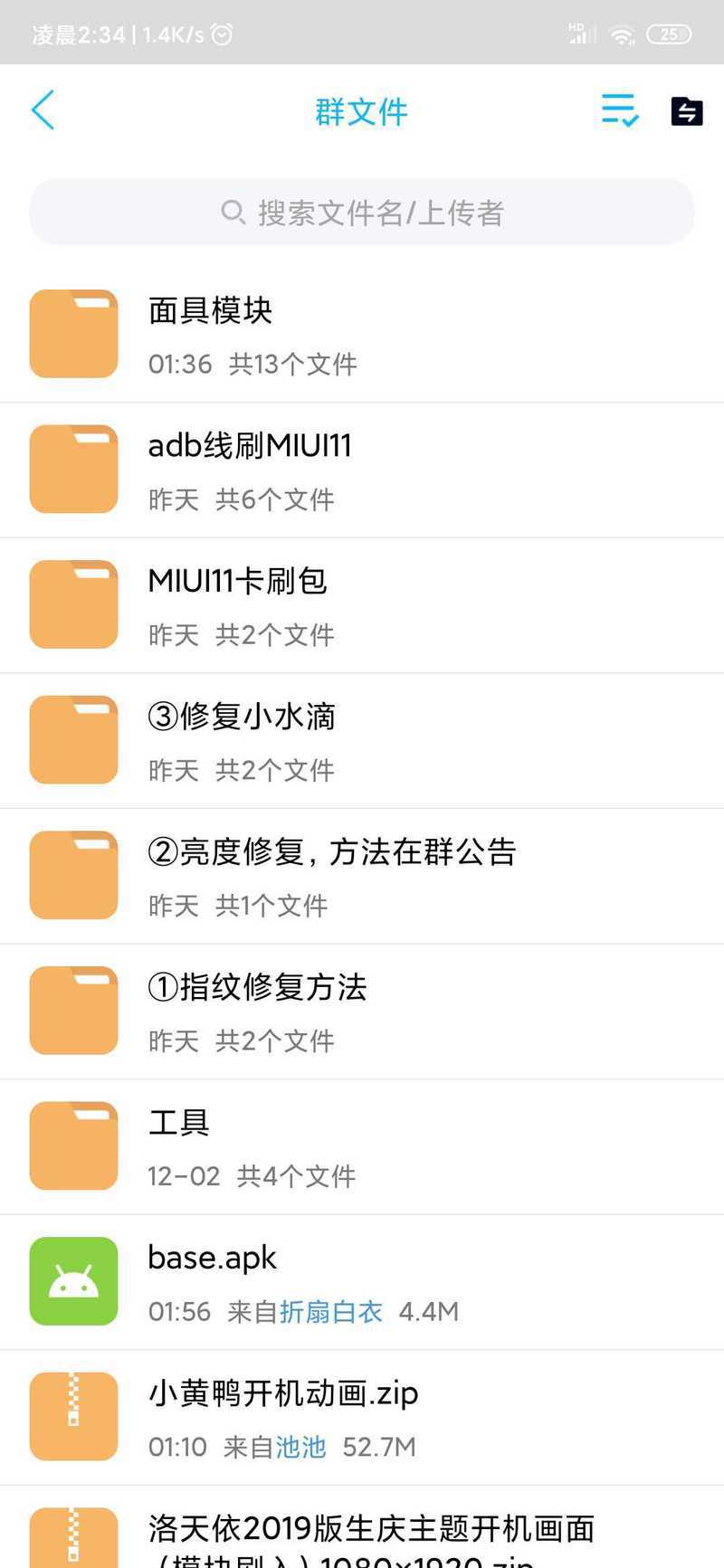Open the ②亮度修复 folder
The height and width of the screenshot is (1568, 724).
(x=362, y=876)
